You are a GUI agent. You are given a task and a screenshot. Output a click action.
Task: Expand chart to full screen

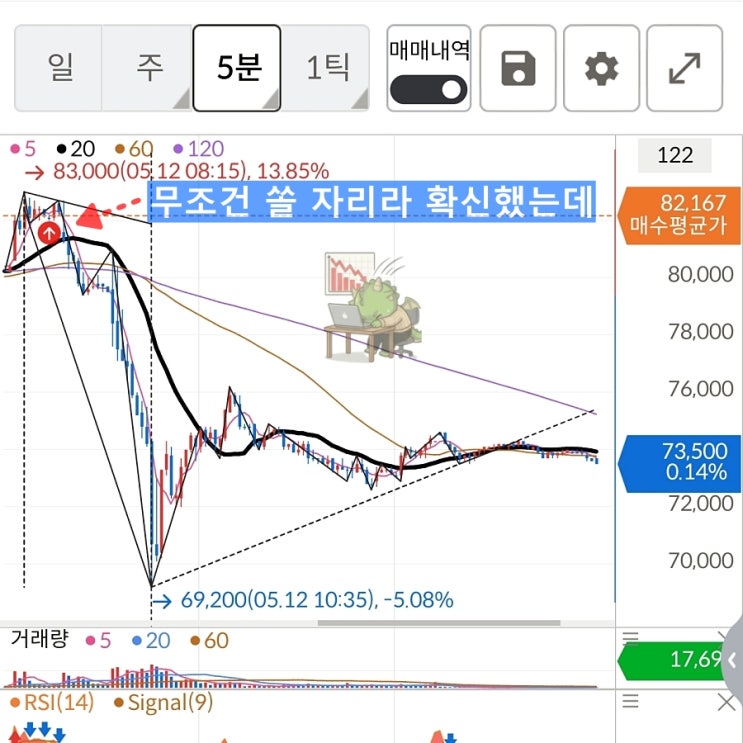tap(685, 68)
